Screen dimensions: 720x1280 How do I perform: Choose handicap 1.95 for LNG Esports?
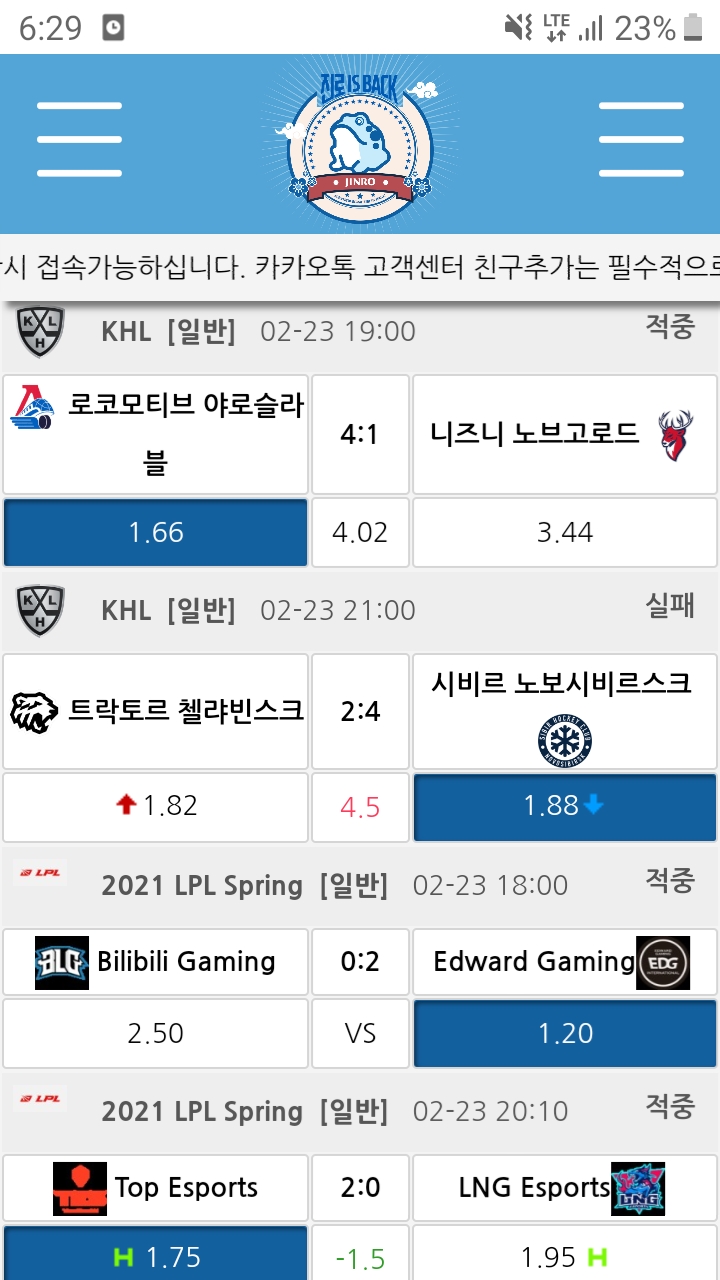(564, 1257)
